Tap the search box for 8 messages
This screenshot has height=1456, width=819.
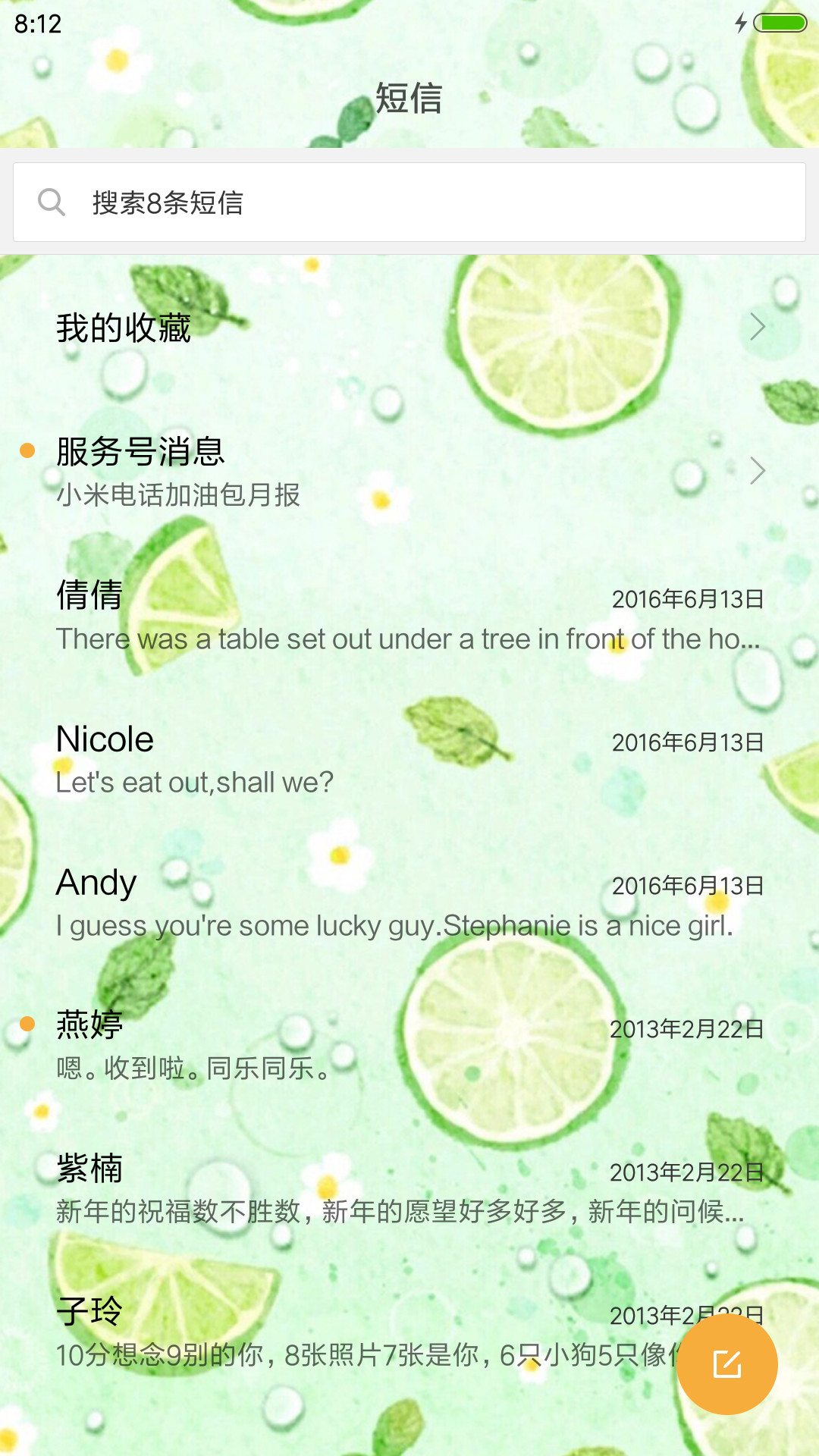pyautogui.click(x=409, y=202)
